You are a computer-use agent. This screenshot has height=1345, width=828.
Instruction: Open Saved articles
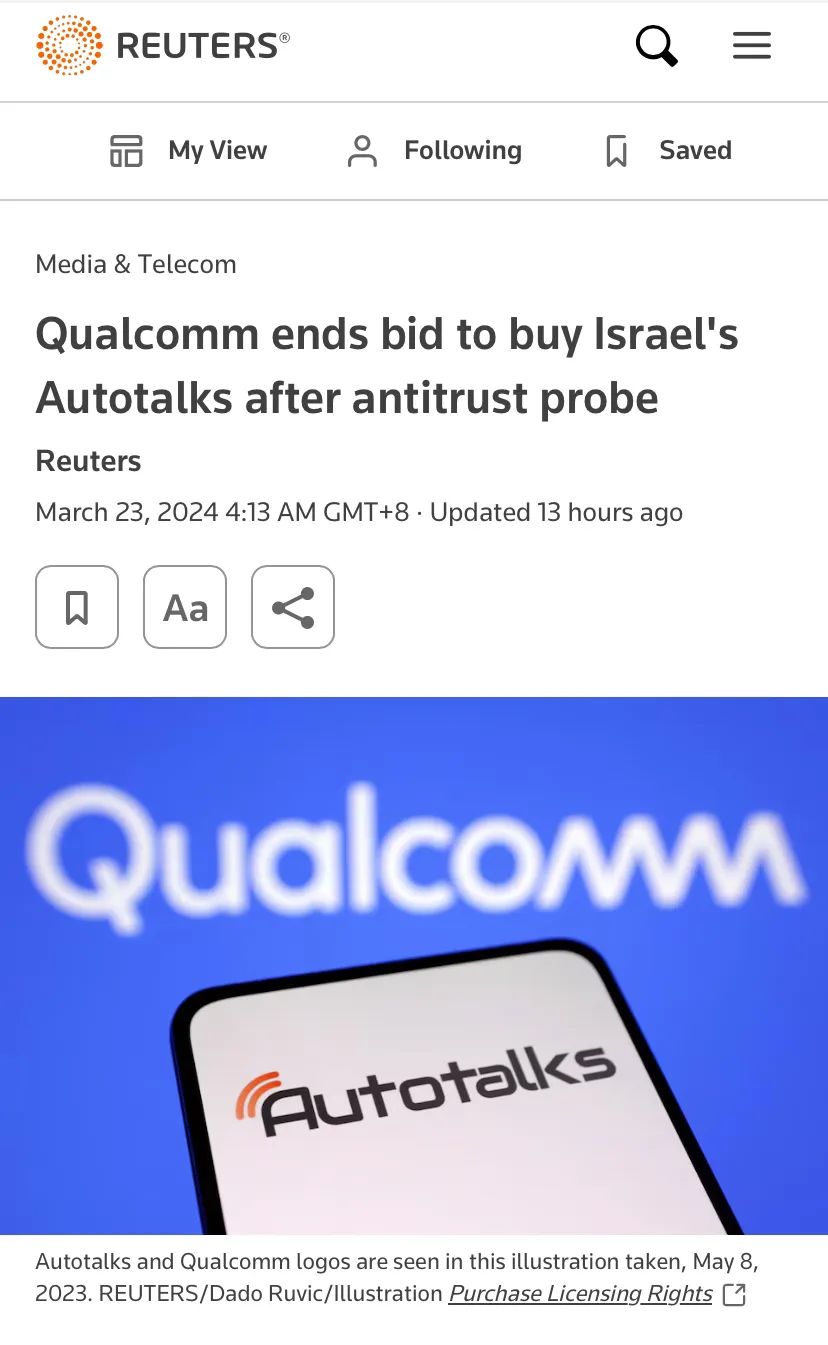click(x=668, y=151)
